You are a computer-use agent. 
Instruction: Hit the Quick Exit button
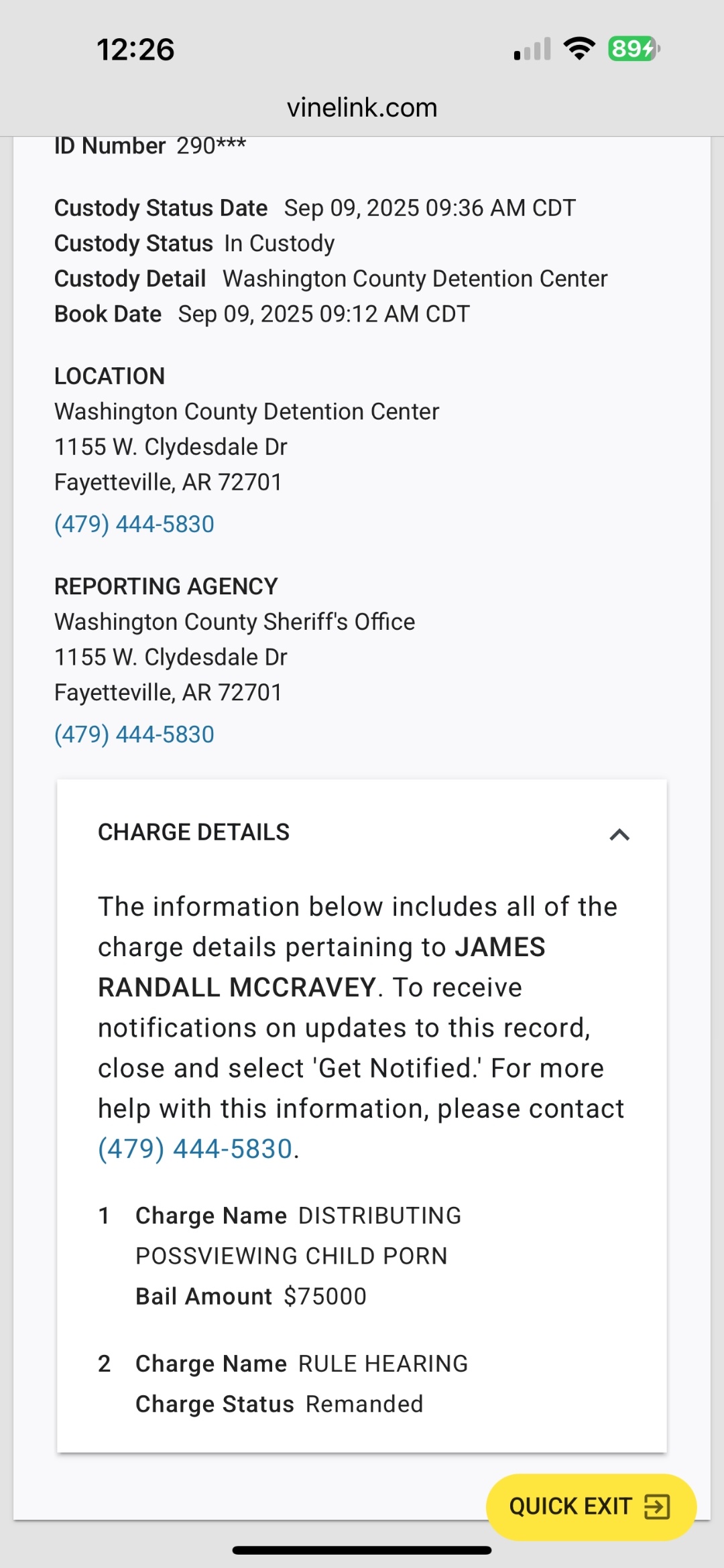pos(591,1506)
